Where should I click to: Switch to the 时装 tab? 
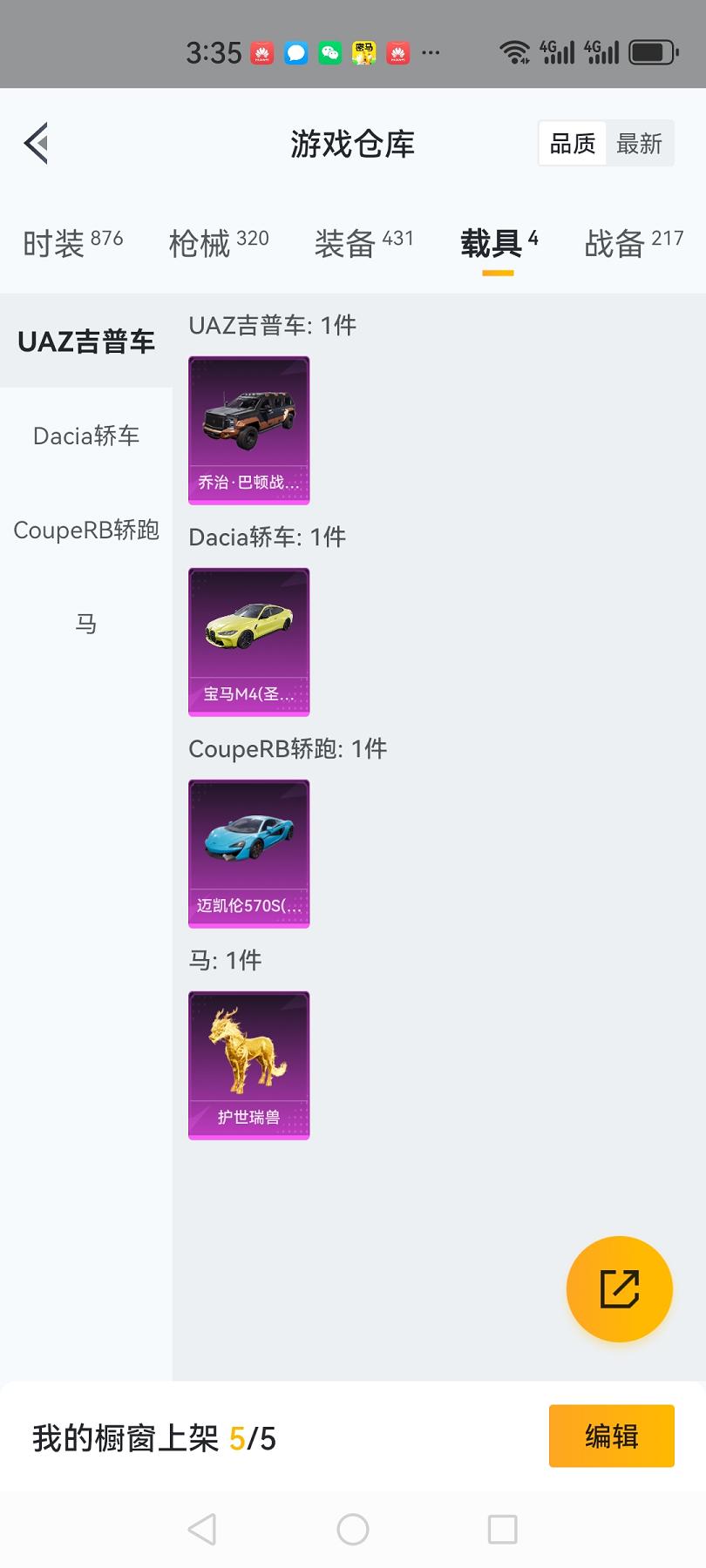coord(73,243)
